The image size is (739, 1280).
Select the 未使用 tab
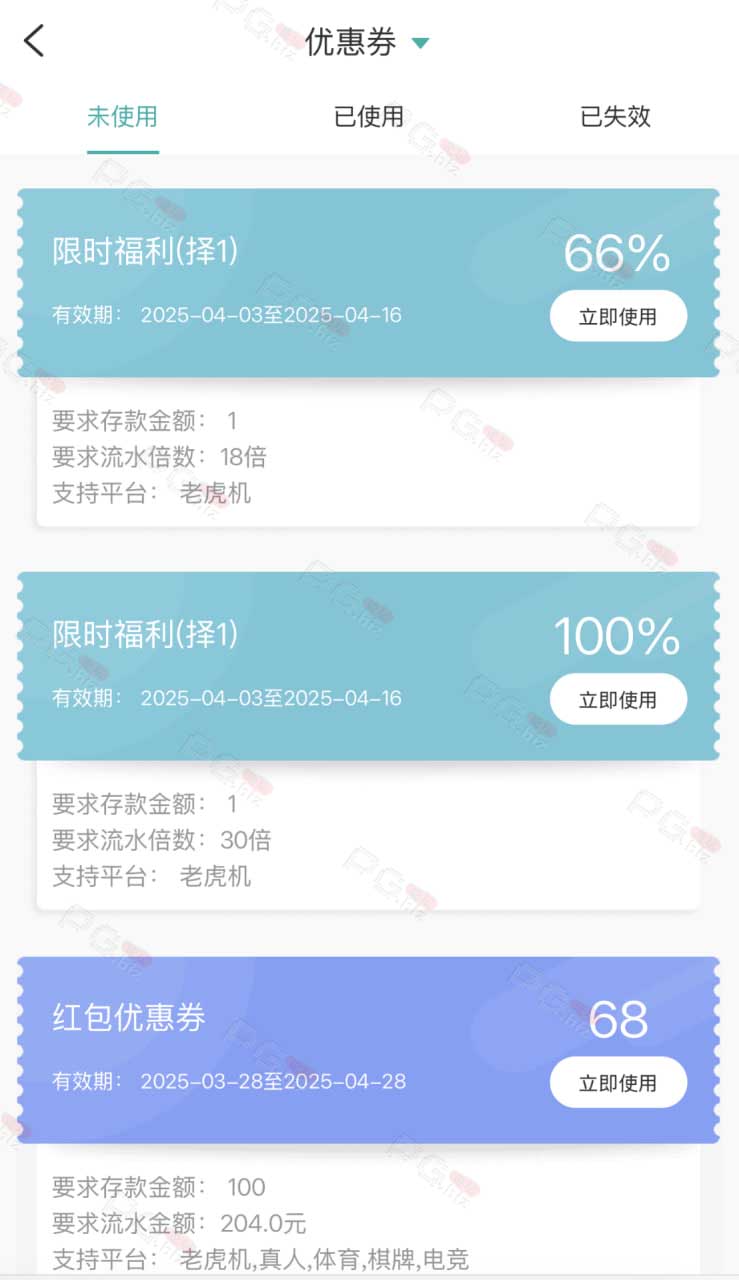coord(122,116)
